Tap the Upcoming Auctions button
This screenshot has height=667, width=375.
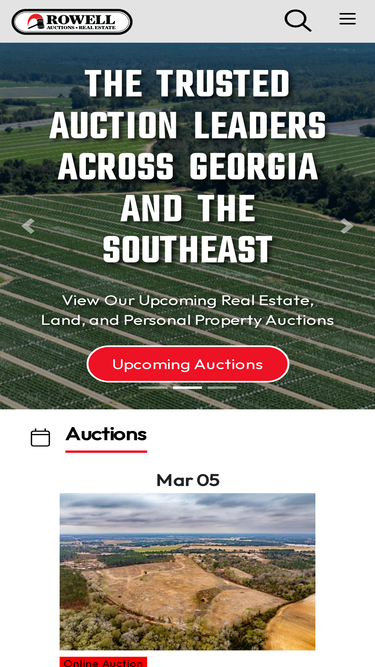click(x=188, y=364)
